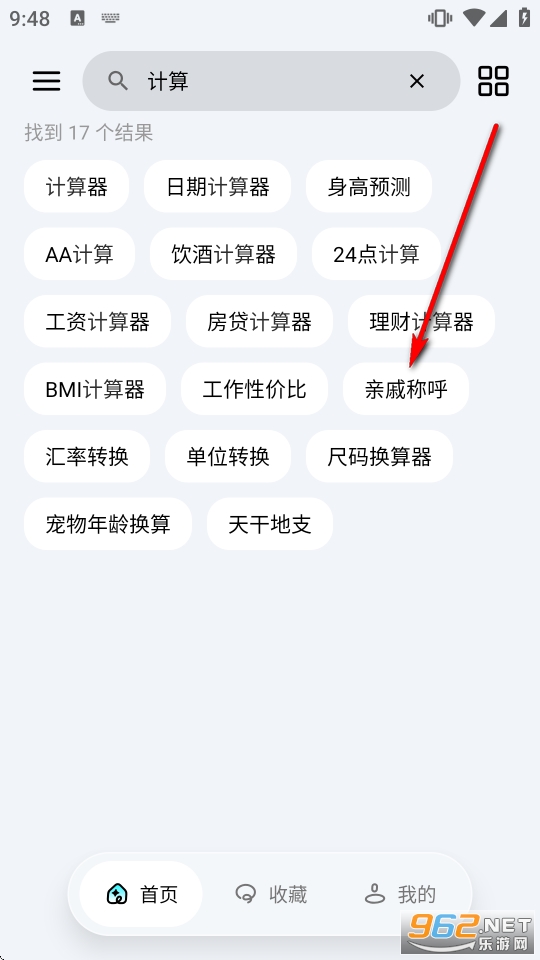This screenshot has width=540, height=960.
Task: Clear the search text with the X
Action: tap(417, 81)
